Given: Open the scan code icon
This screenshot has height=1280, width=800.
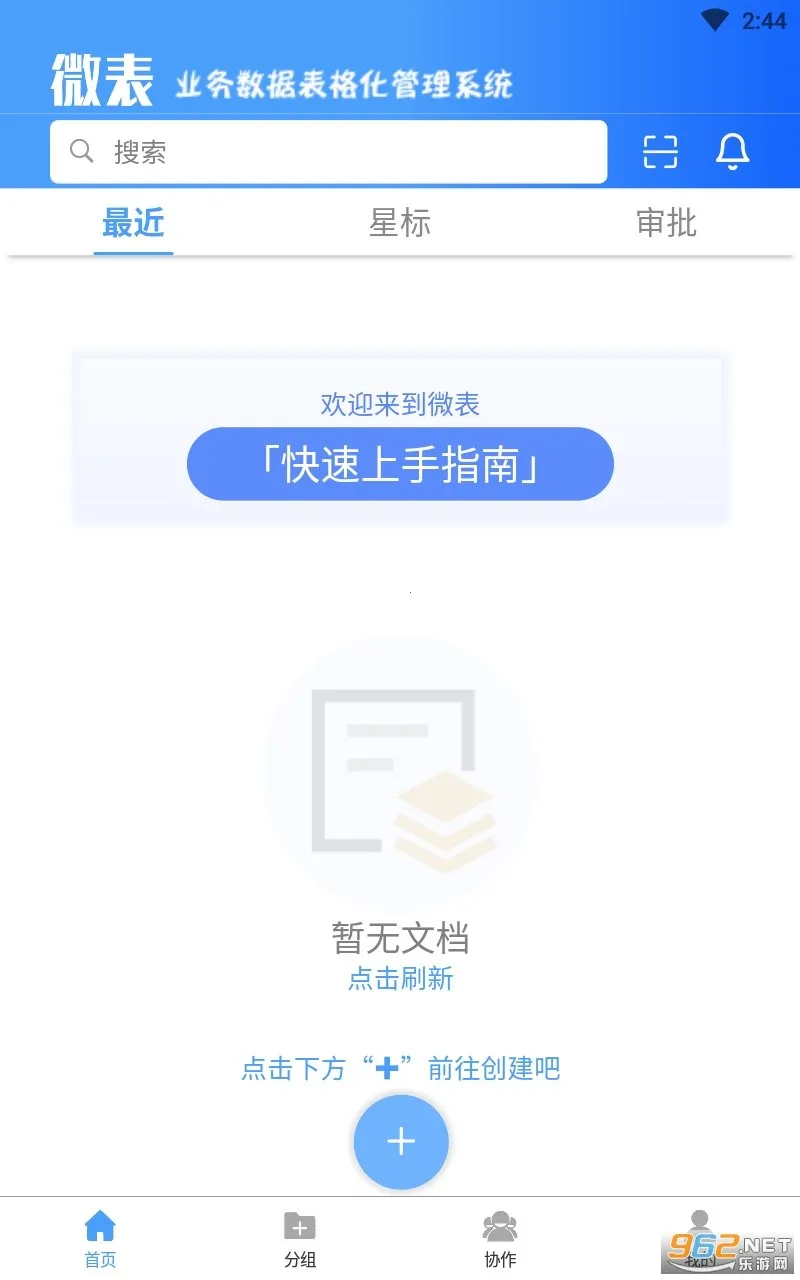Looking at the screenshot, I should tap(660, 152).
